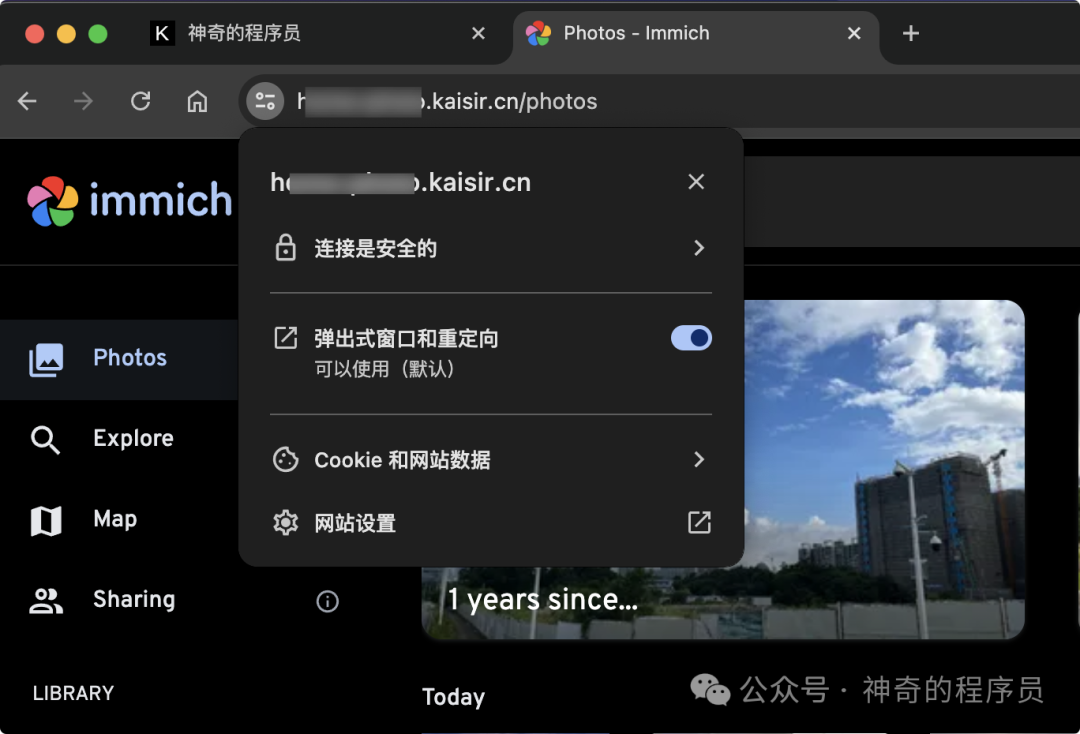This screenshot has width=1080, height=734.
Task: Open the 连接是安全的 connection details
Action: click(490, 248)
